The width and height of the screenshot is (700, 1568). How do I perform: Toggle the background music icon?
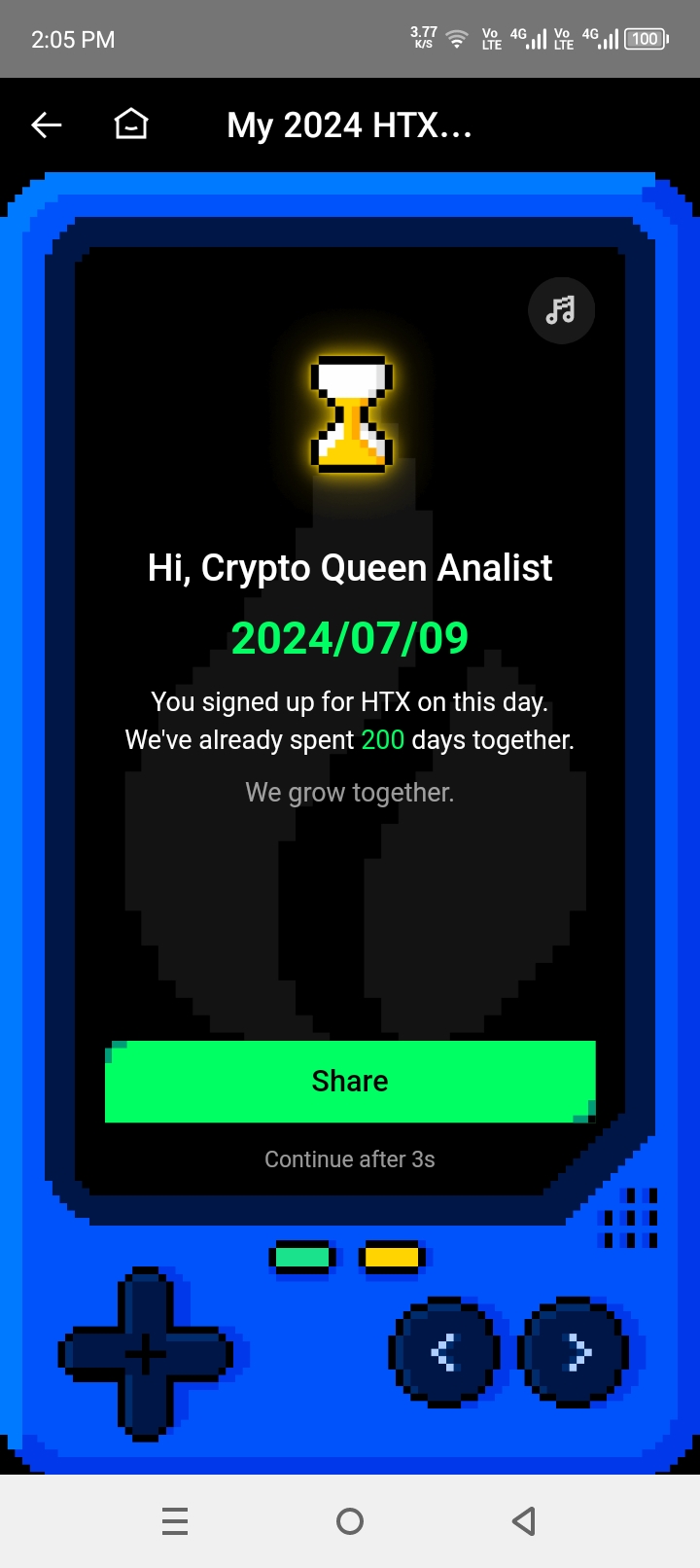click(x=561, y=310)
